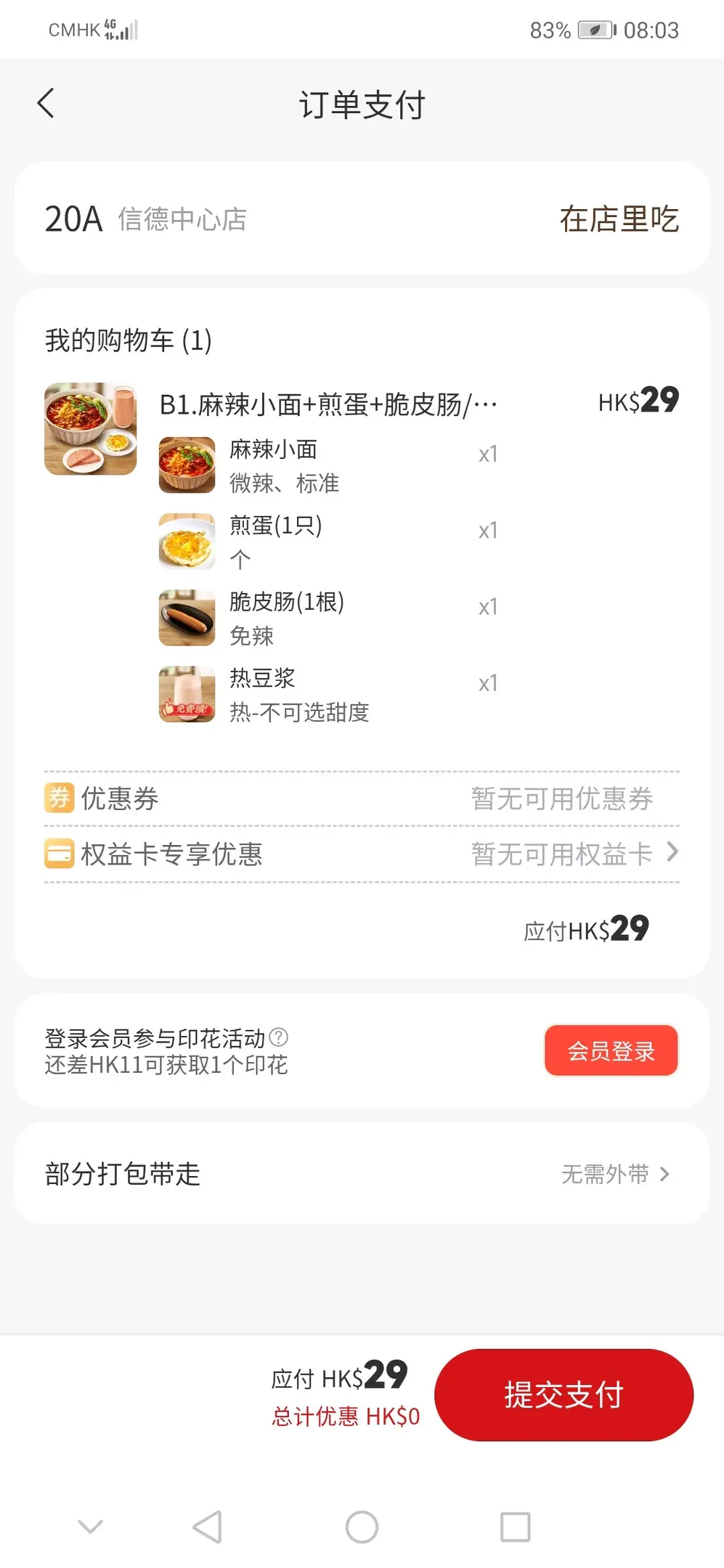Open 权益卡专享优惠 options
The image size is (724, 1568).
[362, 854]
